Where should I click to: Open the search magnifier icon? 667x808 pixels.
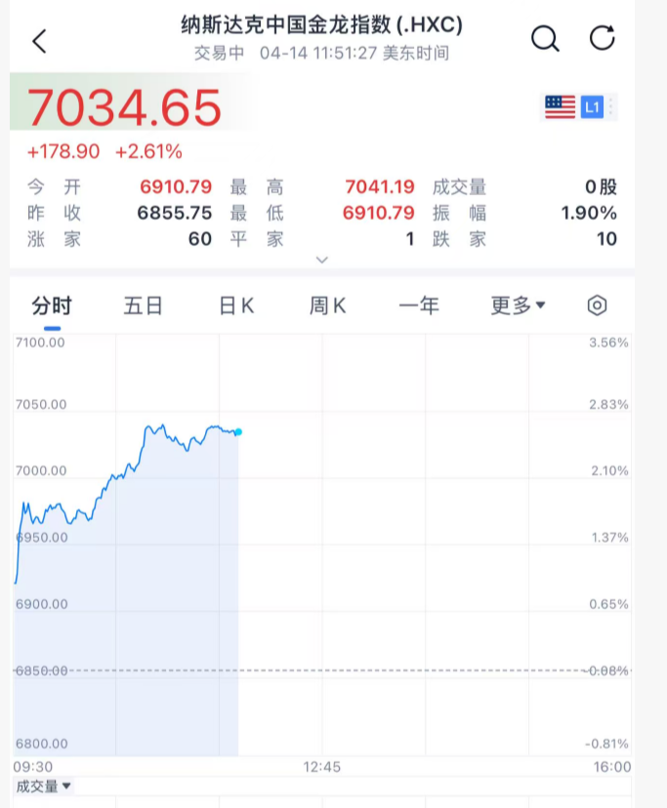(x=544, y=39)
